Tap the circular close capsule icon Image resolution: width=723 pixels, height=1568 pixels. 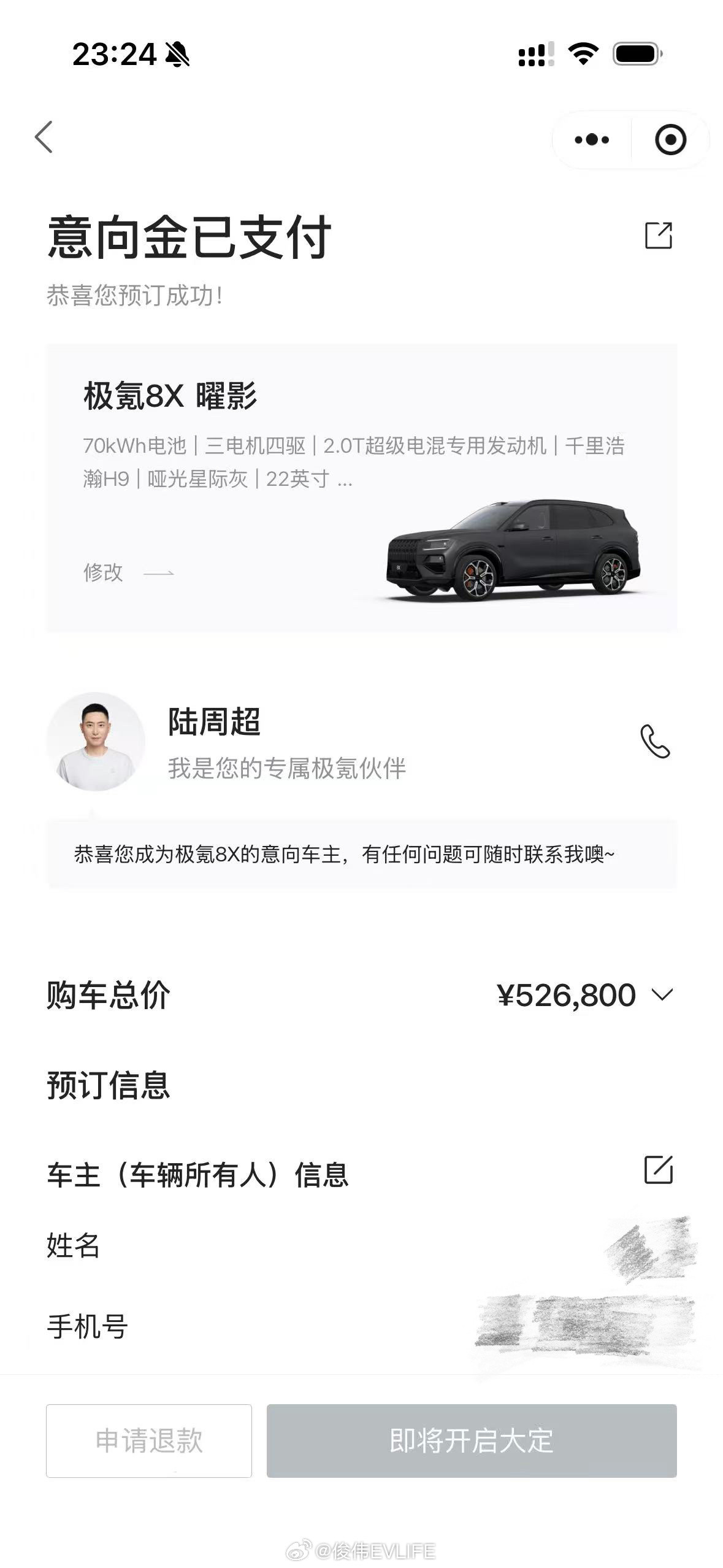[x=670, y=139]
